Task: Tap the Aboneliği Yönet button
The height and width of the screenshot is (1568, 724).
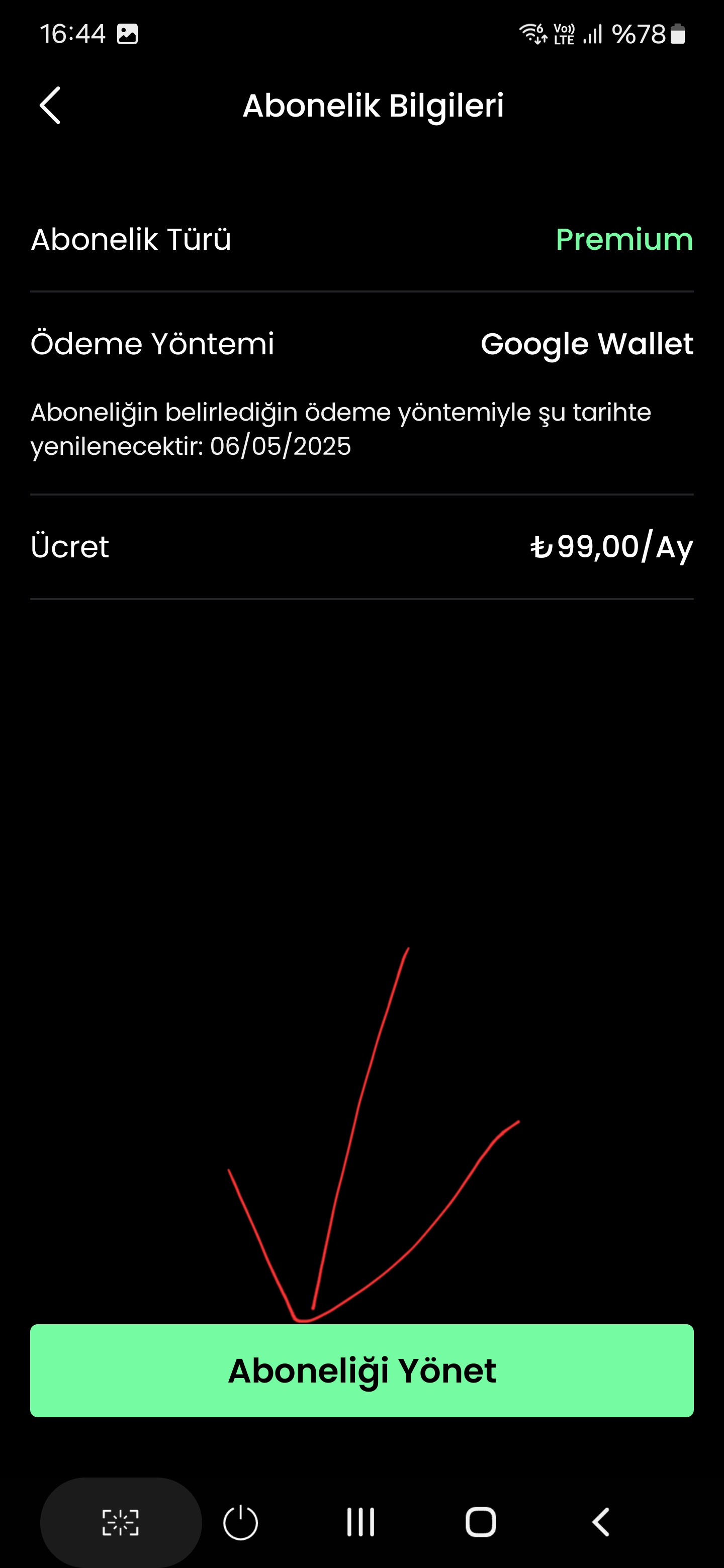Action: (x=361, y=1370)
